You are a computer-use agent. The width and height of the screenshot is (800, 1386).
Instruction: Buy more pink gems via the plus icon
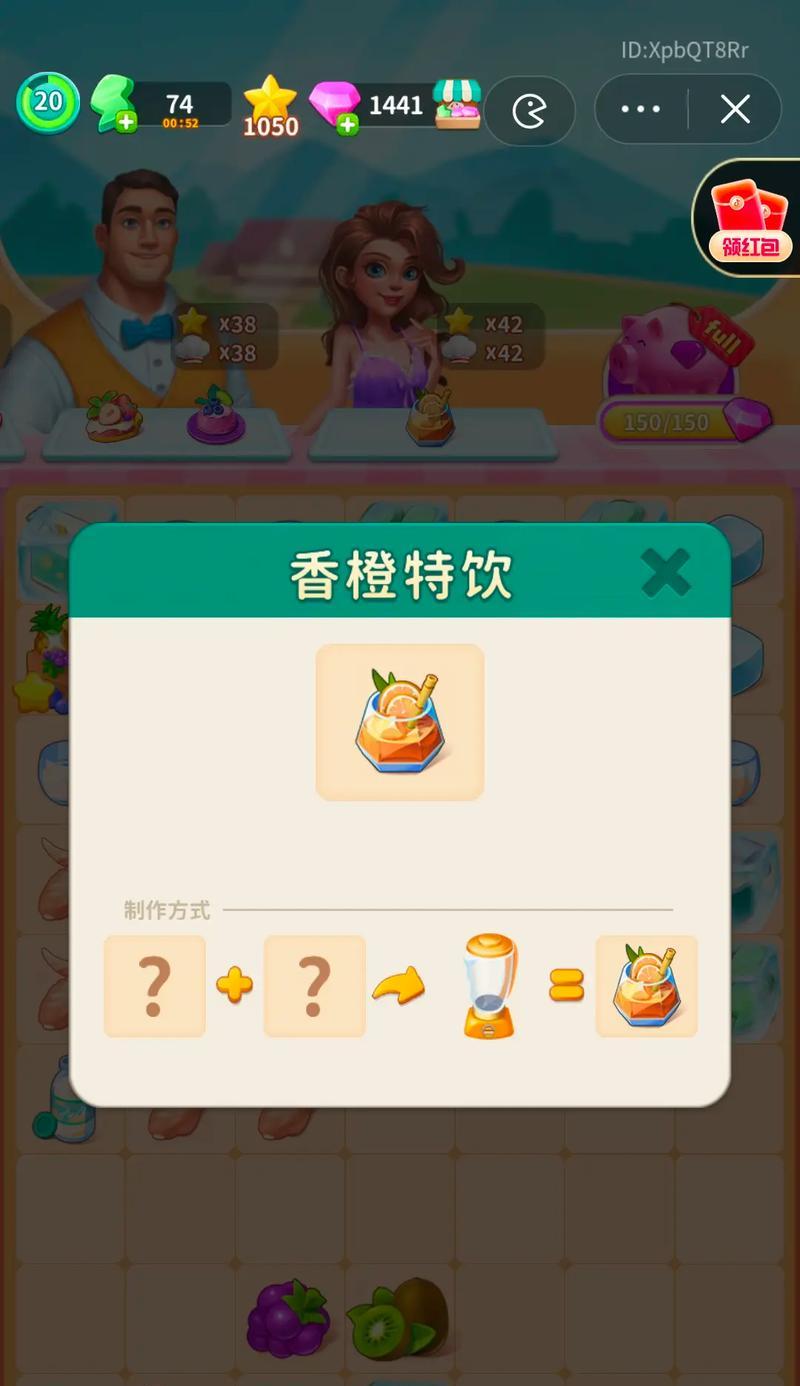tap(347, 124)
